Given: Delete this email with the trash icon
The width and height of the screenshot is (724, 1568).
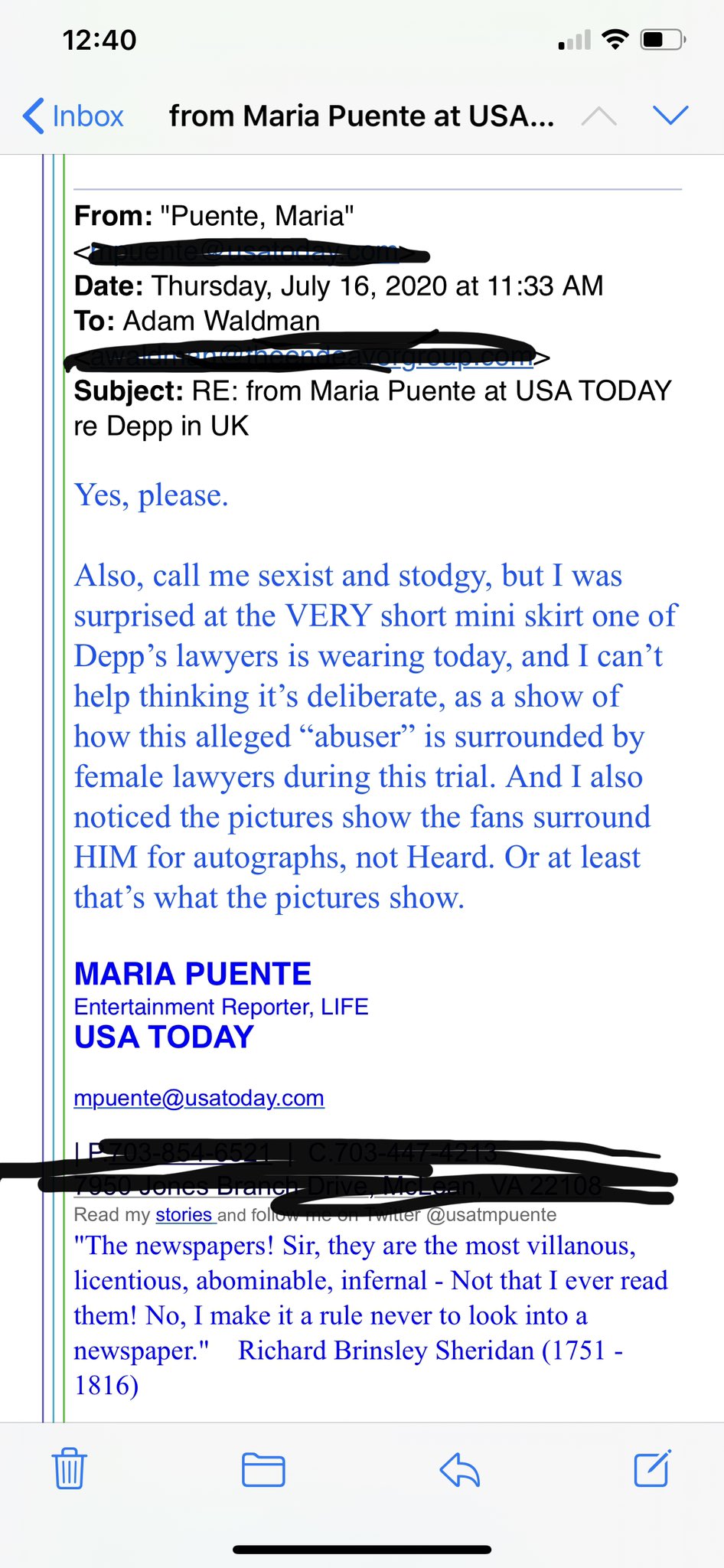Looking at the screenshot, I should [x=70, y=1468].
